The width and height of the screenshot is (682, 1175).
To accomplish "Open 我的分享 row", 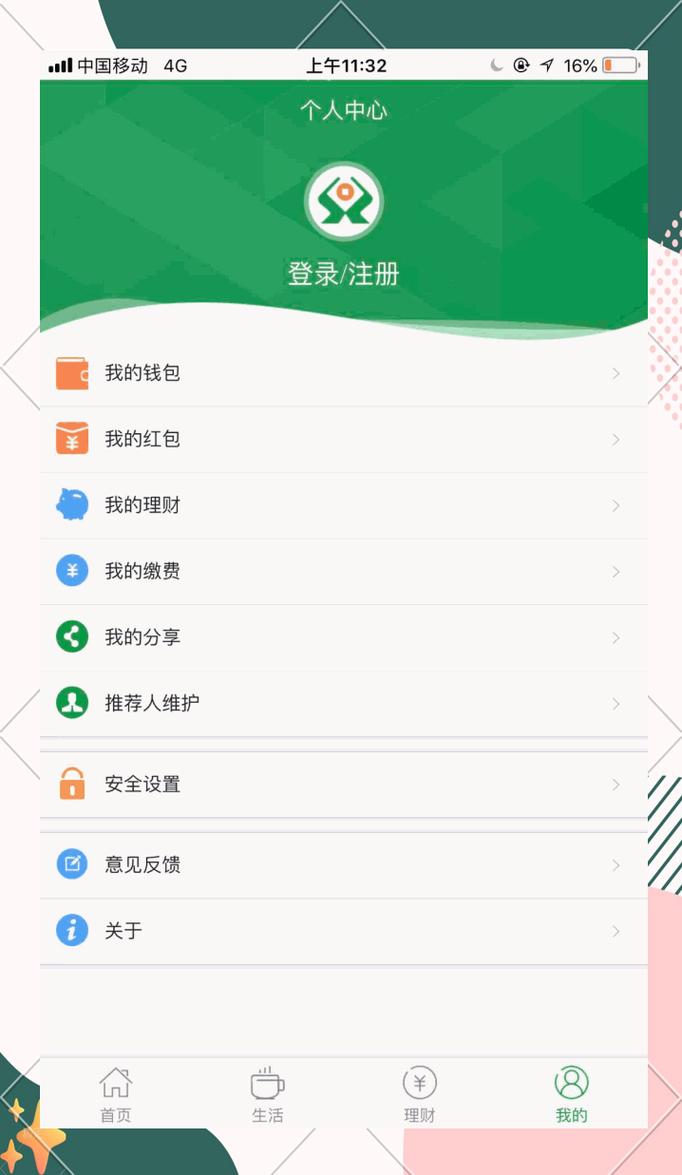I will [344, 637].
